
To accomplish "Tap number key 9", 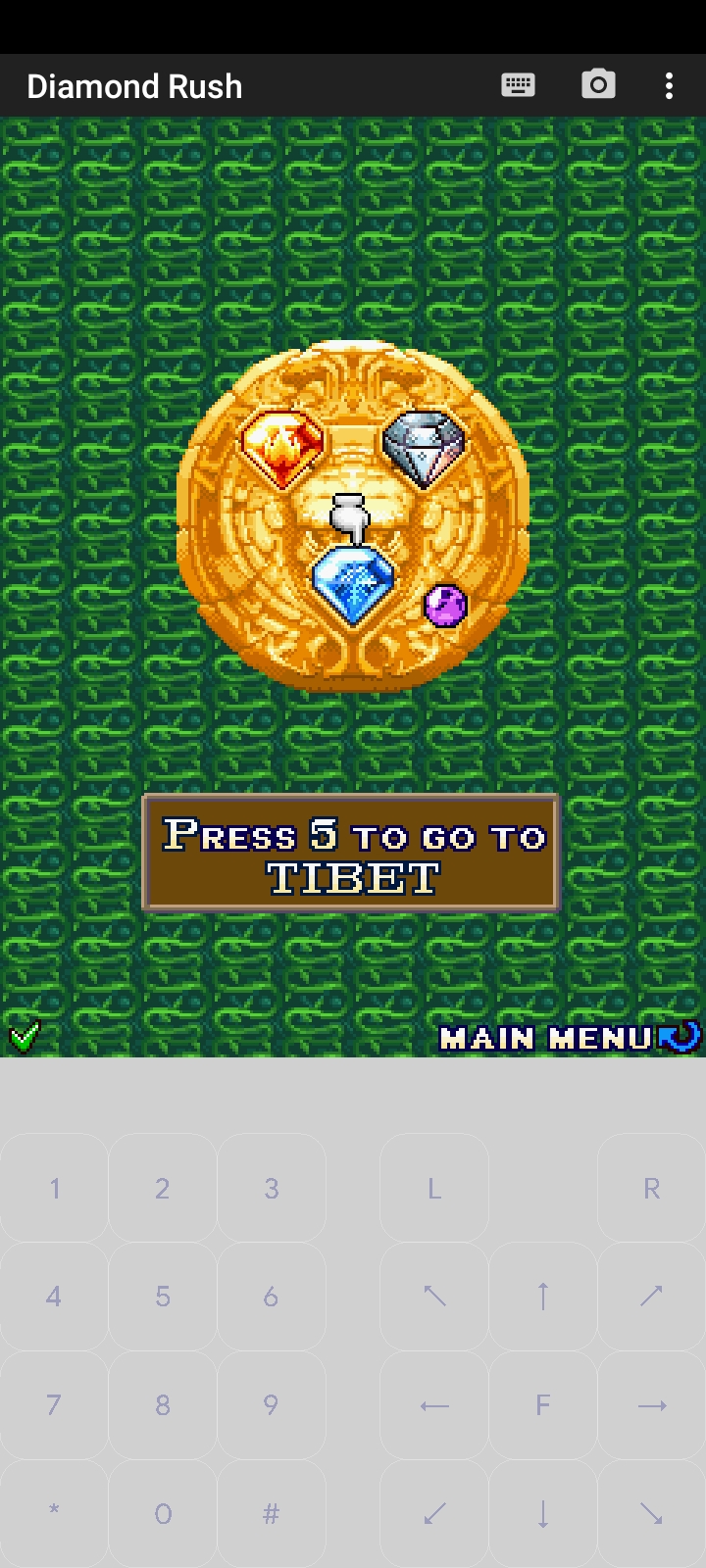I will pos(272,1405).
